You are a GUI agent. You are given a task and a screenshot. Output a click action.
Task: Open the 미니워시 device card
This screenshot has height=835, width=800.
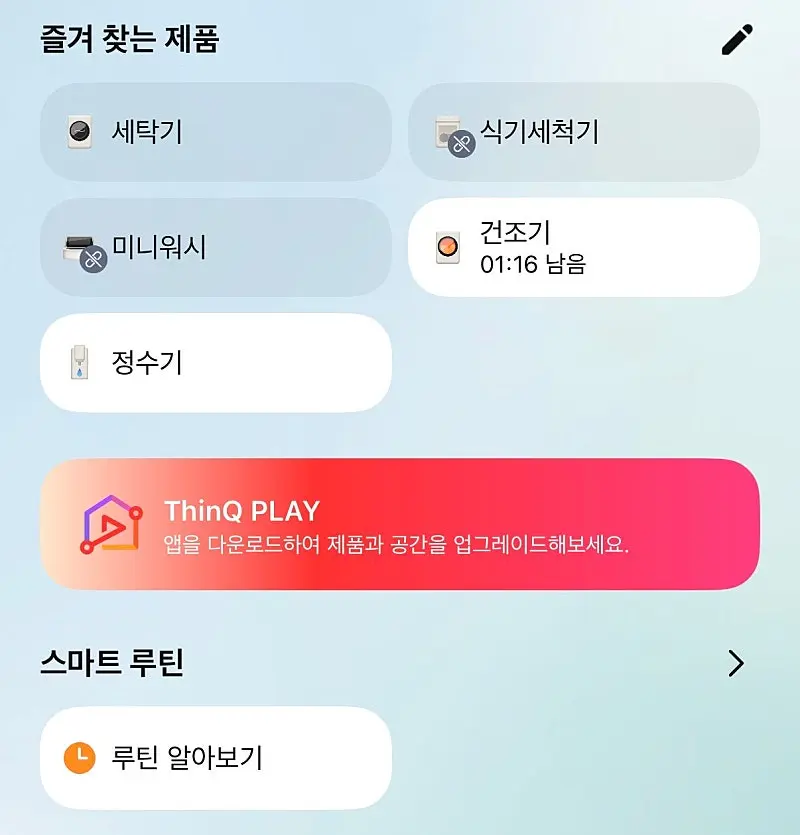215,247
